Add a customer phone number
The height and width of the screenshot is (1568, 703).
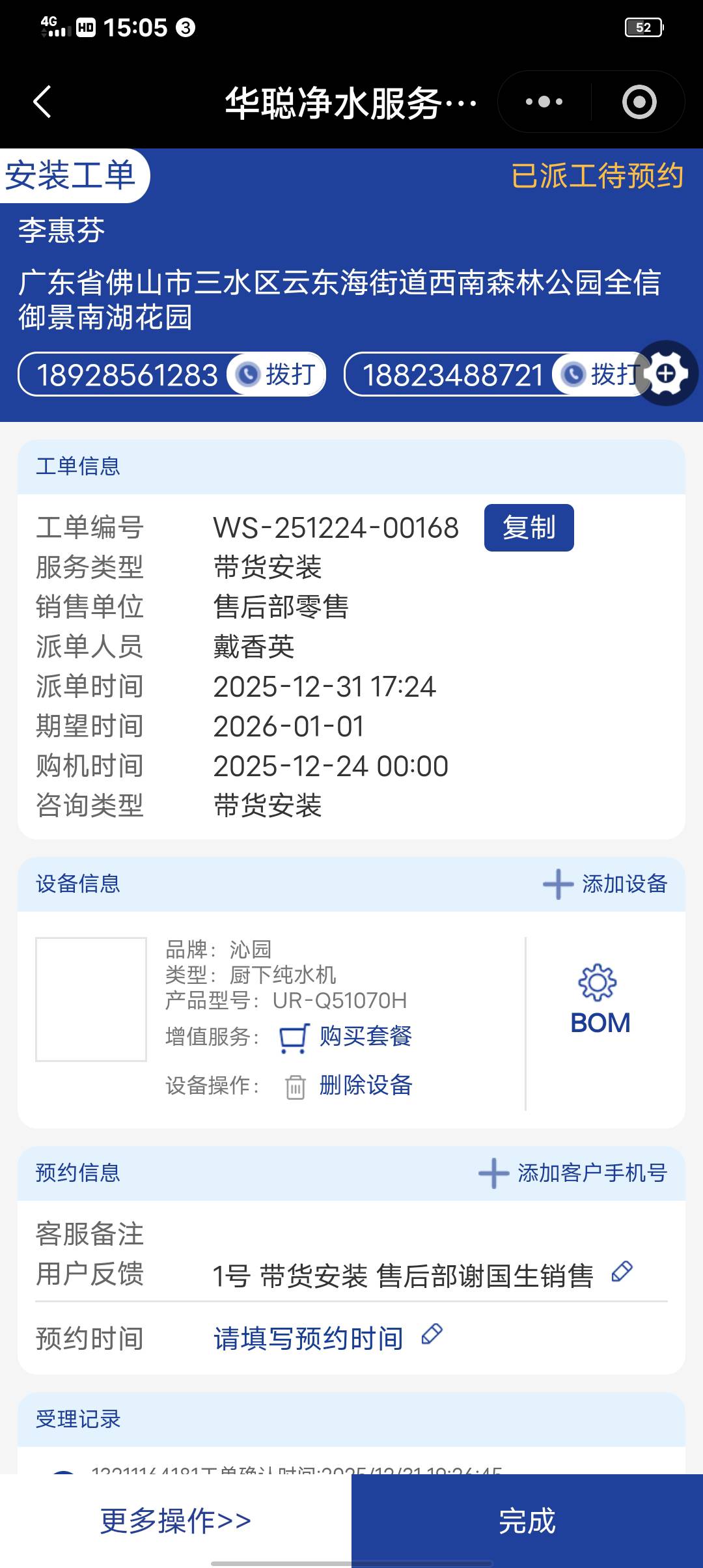(573, 1173)
